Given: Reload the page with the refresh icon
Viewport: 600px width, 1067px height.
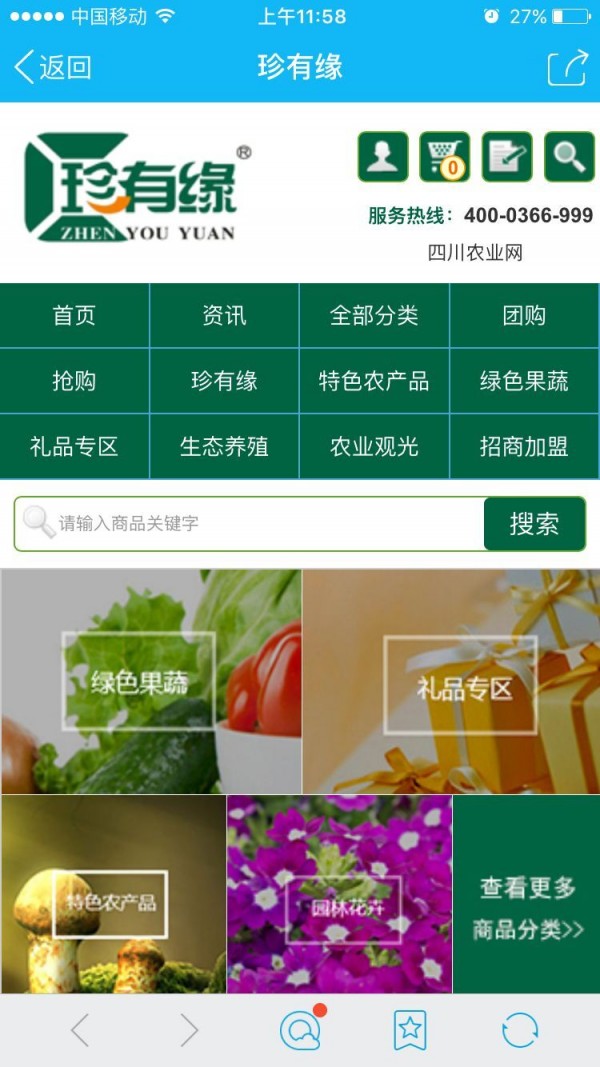Looking at the screenshot, I should 520,1029.
